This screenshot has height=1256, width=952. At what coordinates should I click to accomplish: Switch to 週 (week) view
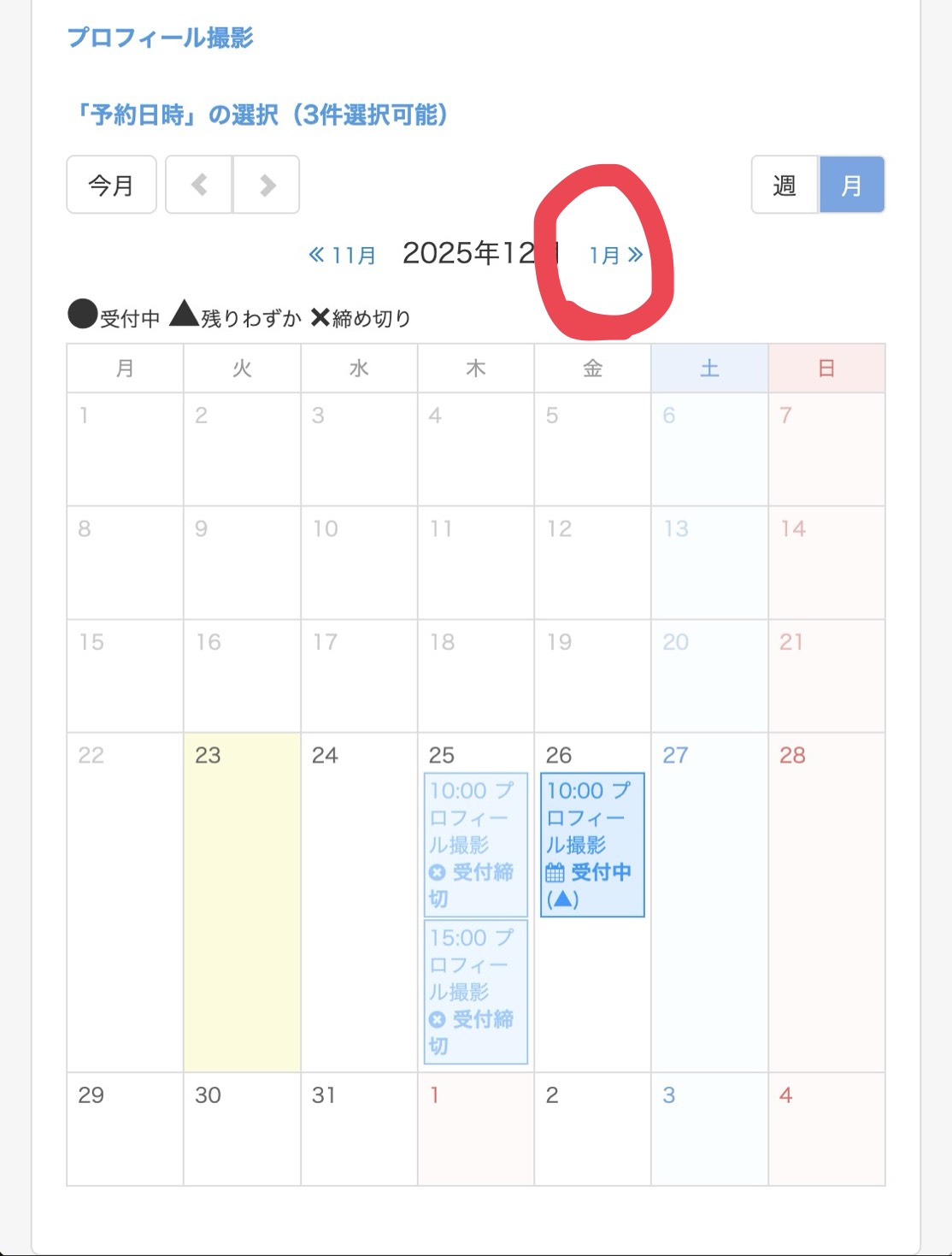[785, 185]
